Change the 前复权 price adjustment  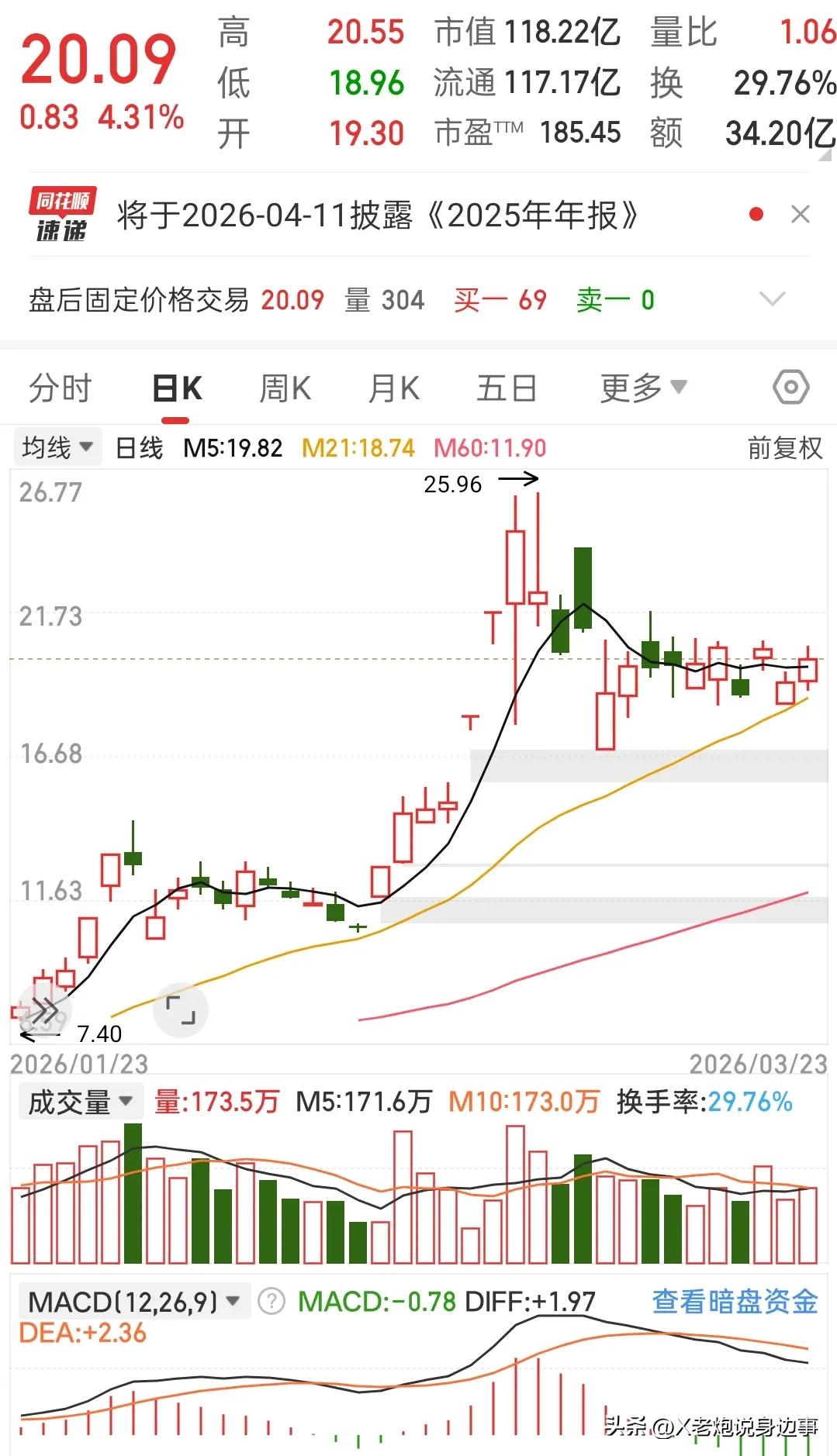(x=784, y=448)
